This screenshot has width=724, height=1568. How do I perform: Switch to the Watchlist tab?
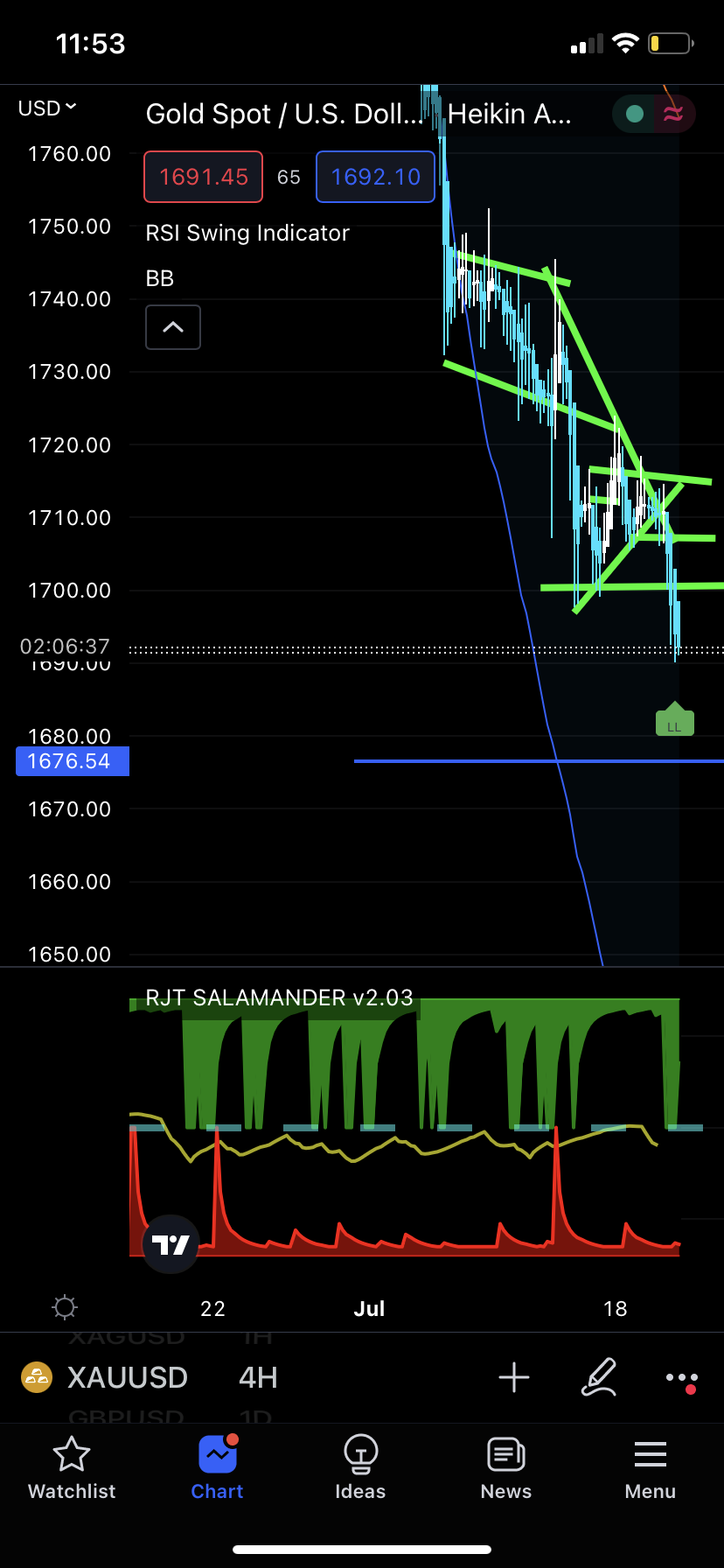coord(72,1469)
